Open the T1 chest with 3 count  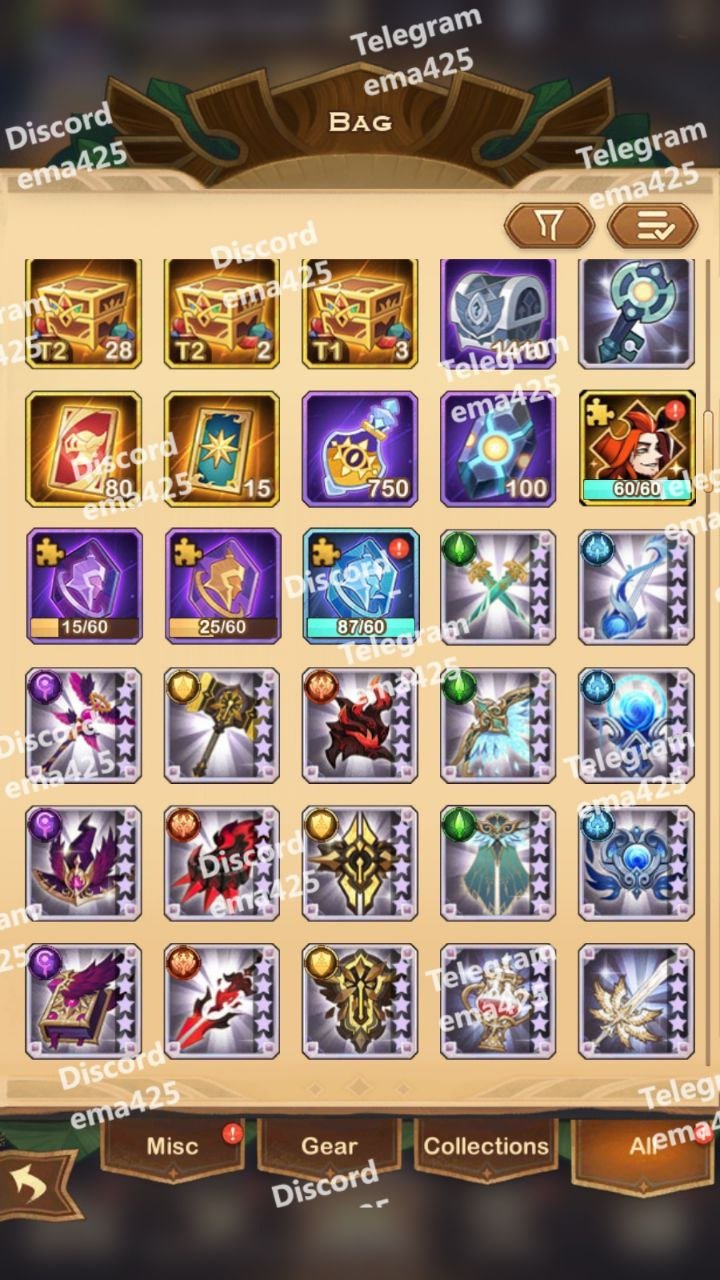pos(360,313)
